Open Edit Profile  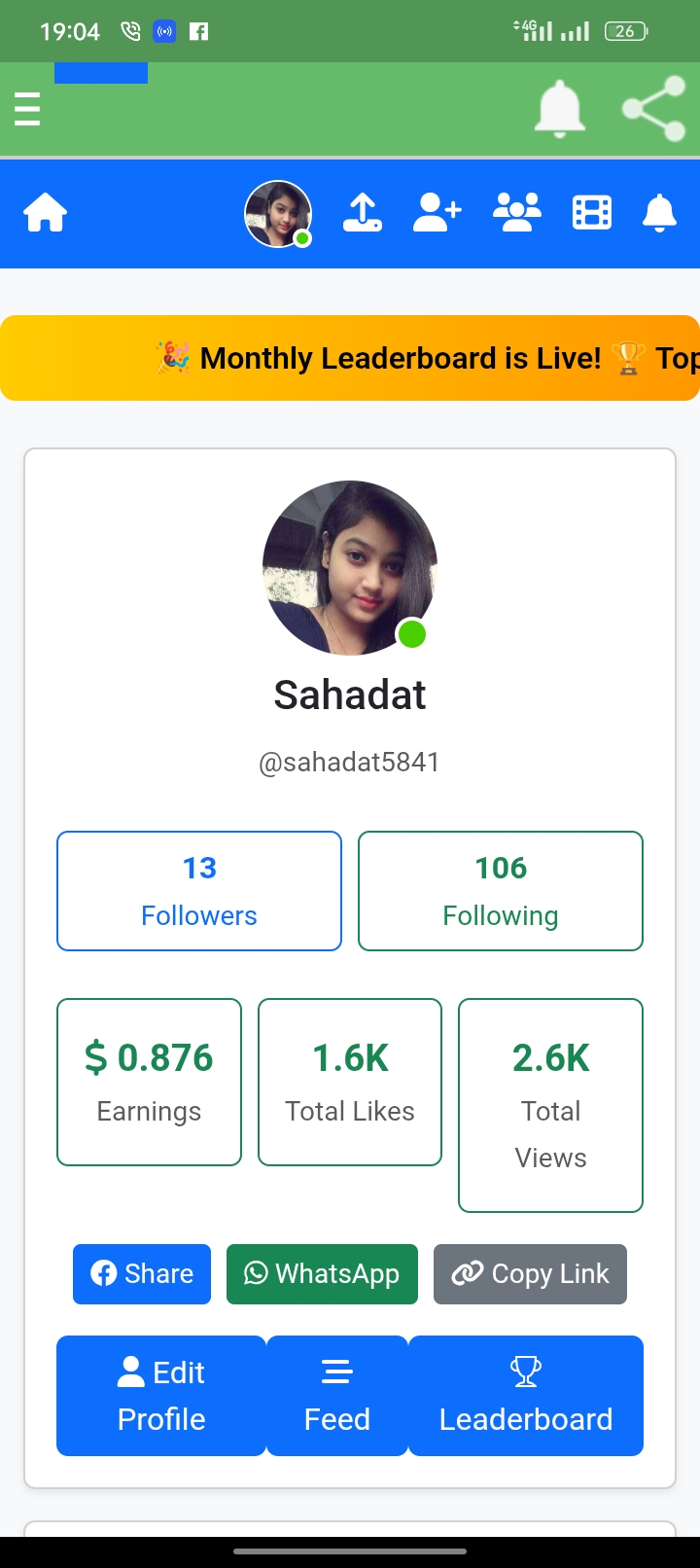tap(161, 1396)
